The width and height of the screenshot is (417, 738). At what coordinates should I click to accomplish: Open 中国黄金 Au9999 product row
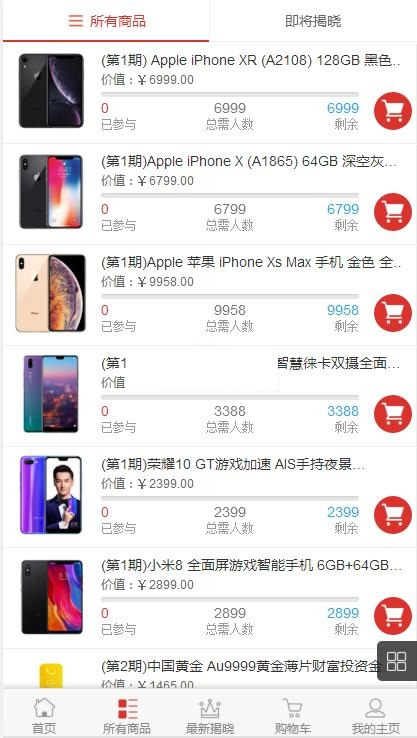[x=209, y=669]
